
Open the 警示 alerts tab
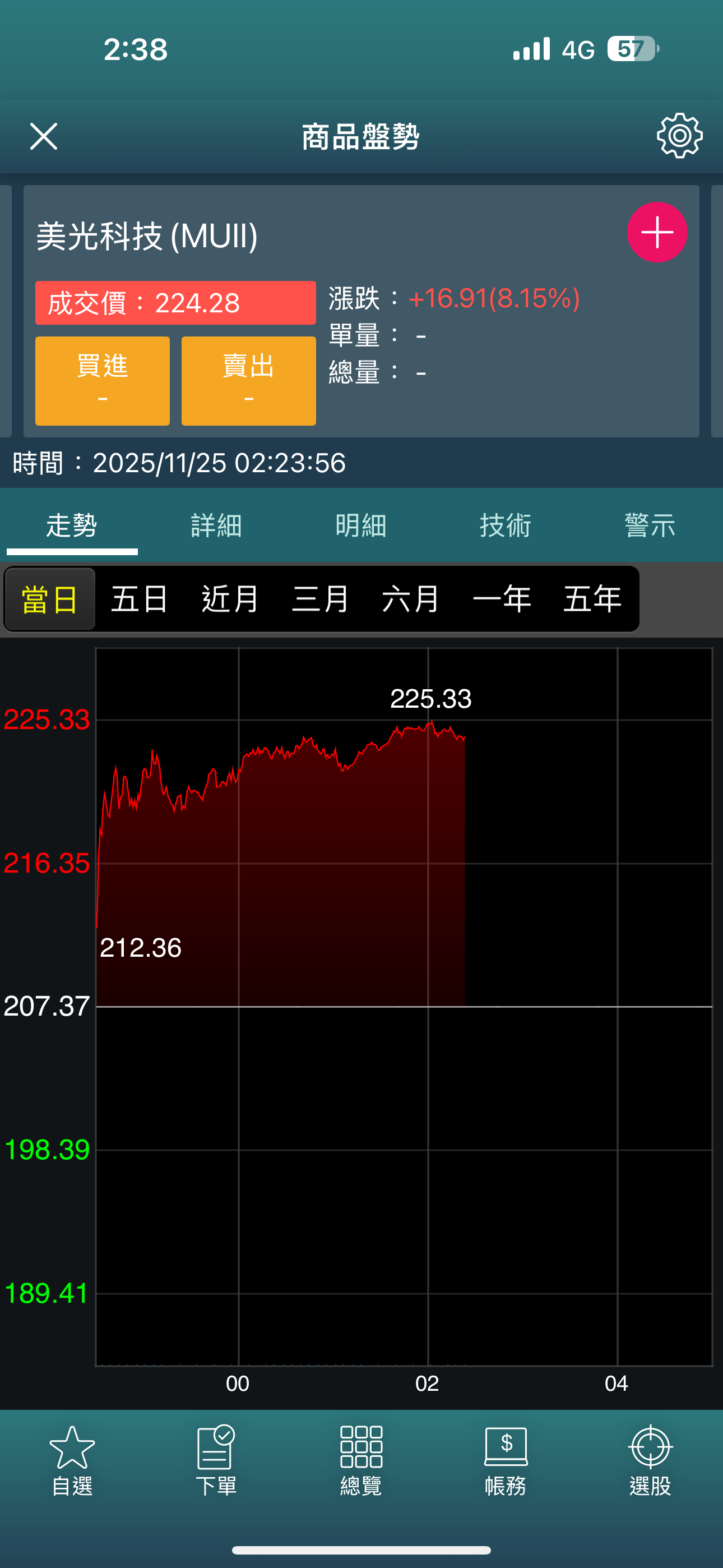point(650,525)
